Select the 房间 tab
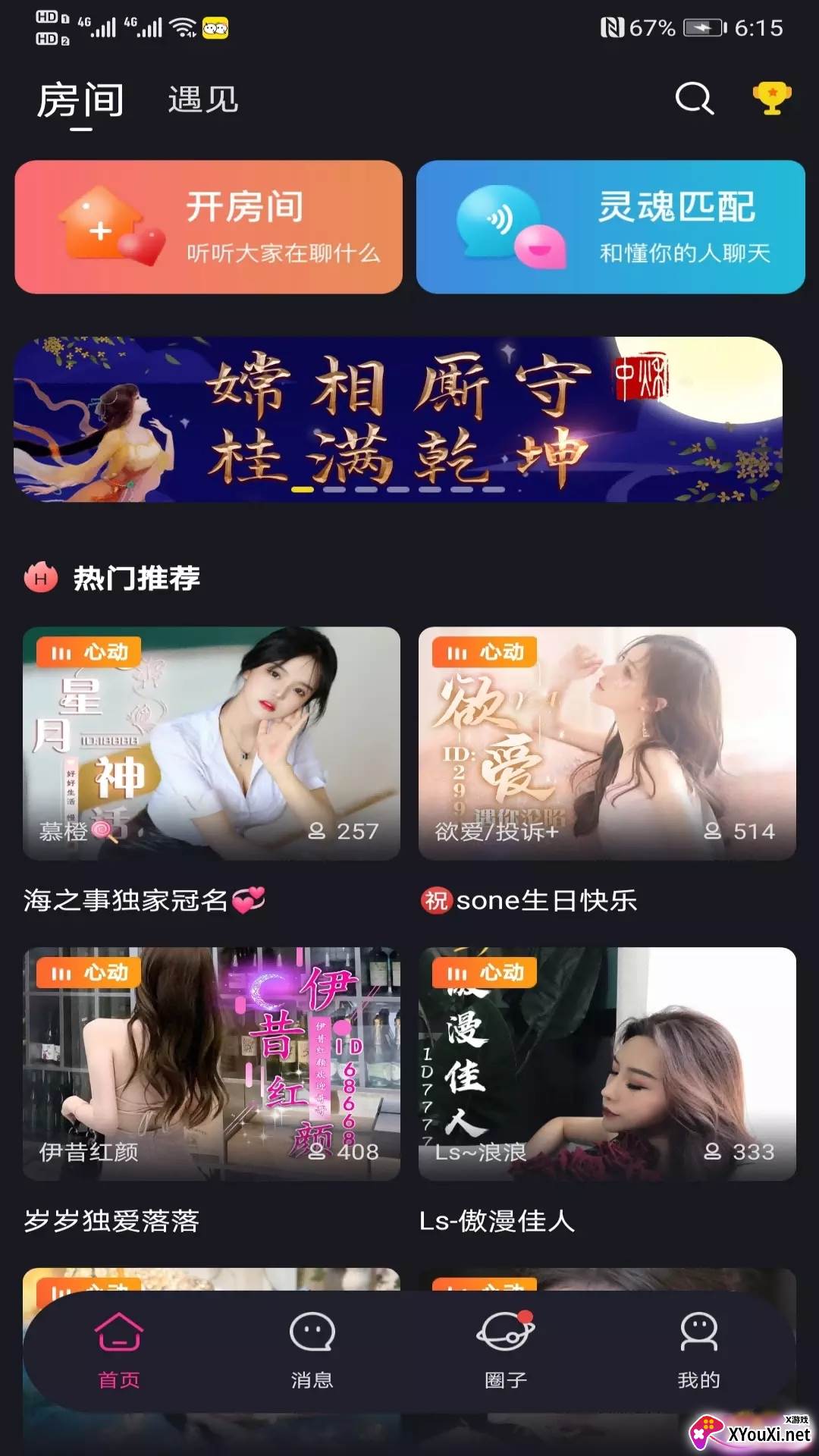The image size is (819, 1456). coord(80,100)
